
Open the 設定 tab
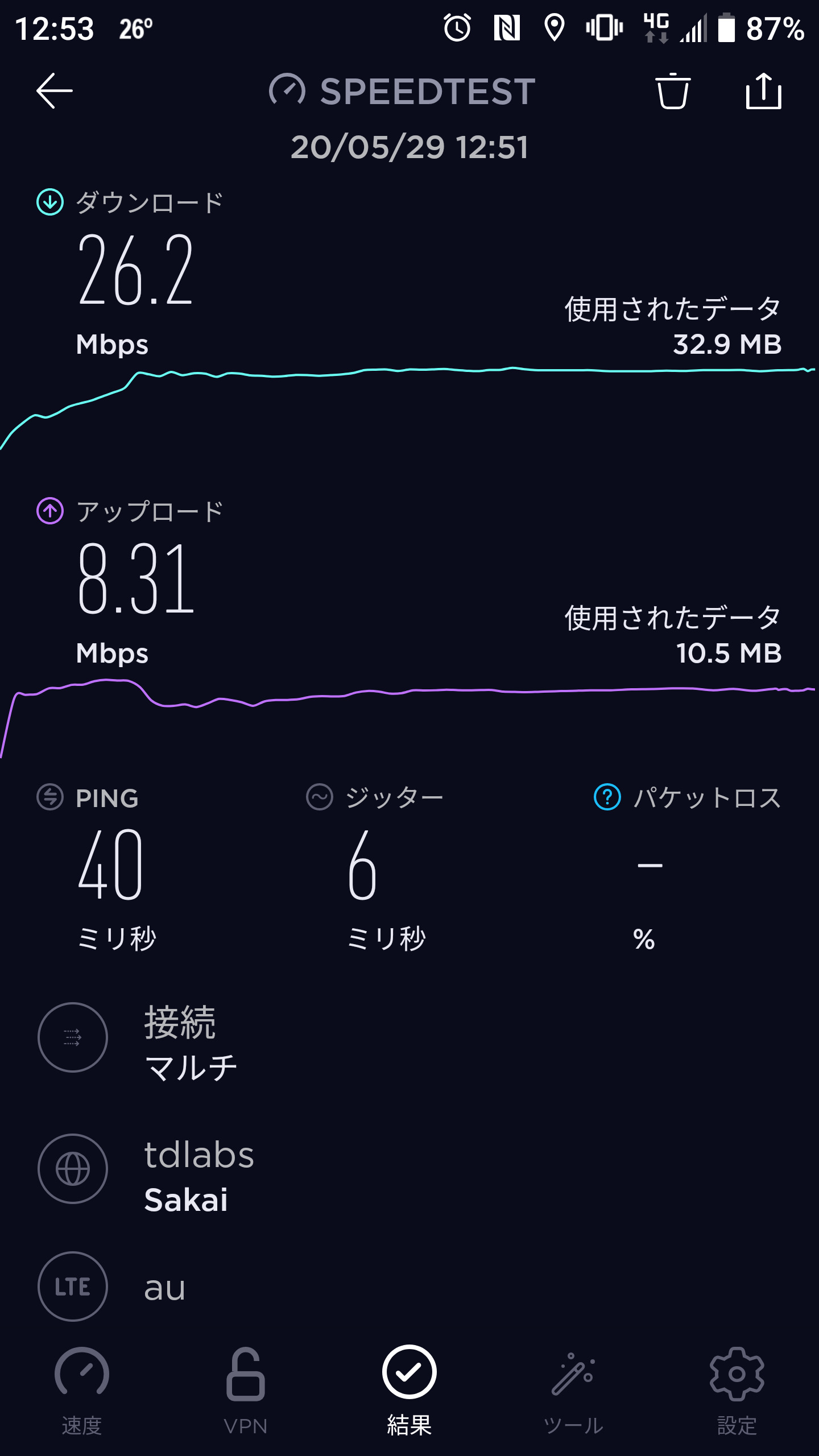point(737,1388)
